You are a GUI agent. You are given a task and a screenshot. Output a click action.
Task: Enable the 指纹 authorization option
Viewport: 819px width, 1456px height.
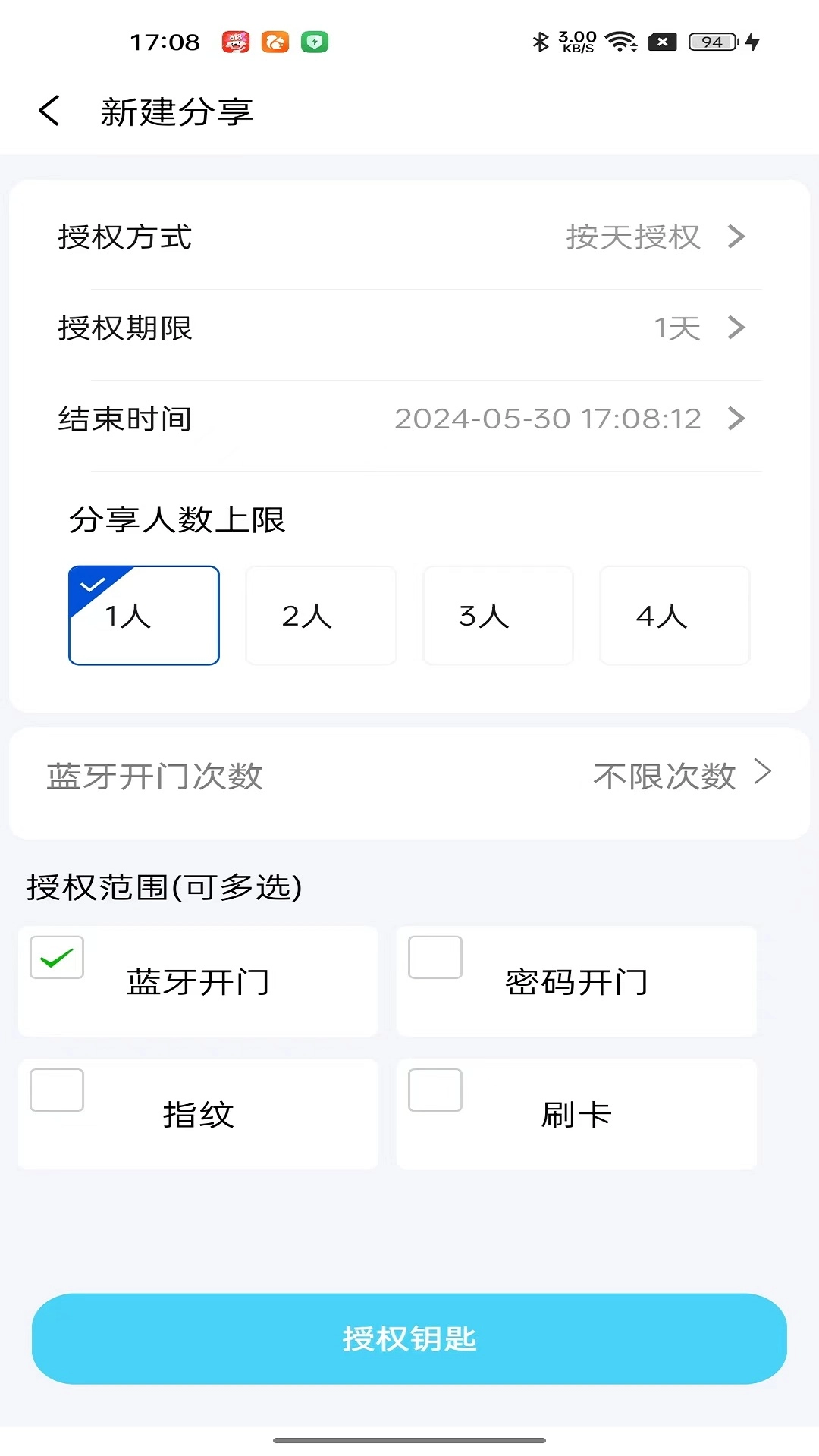point(56,1090)
